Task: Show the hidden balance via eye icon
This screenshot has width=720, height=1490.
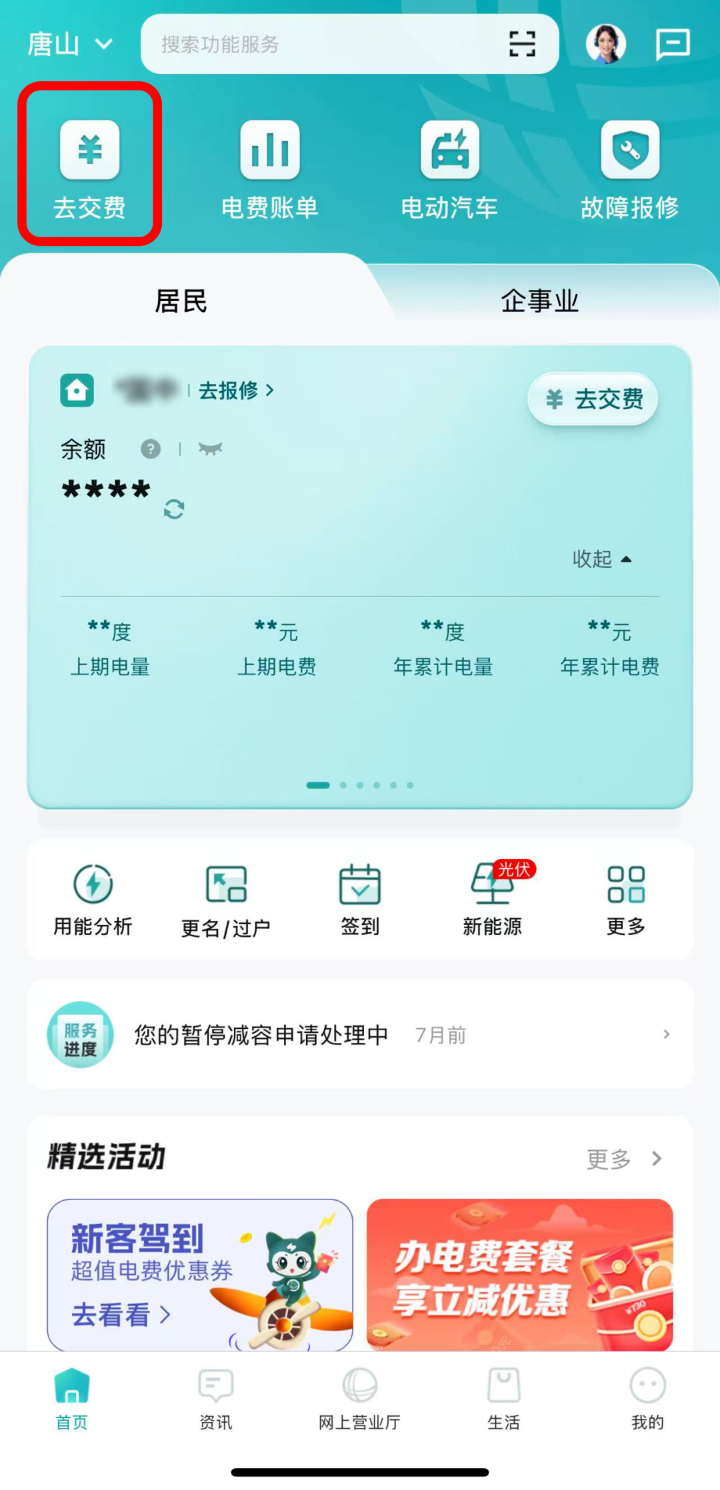Action: pyautogui.click(x=210, y=450)
